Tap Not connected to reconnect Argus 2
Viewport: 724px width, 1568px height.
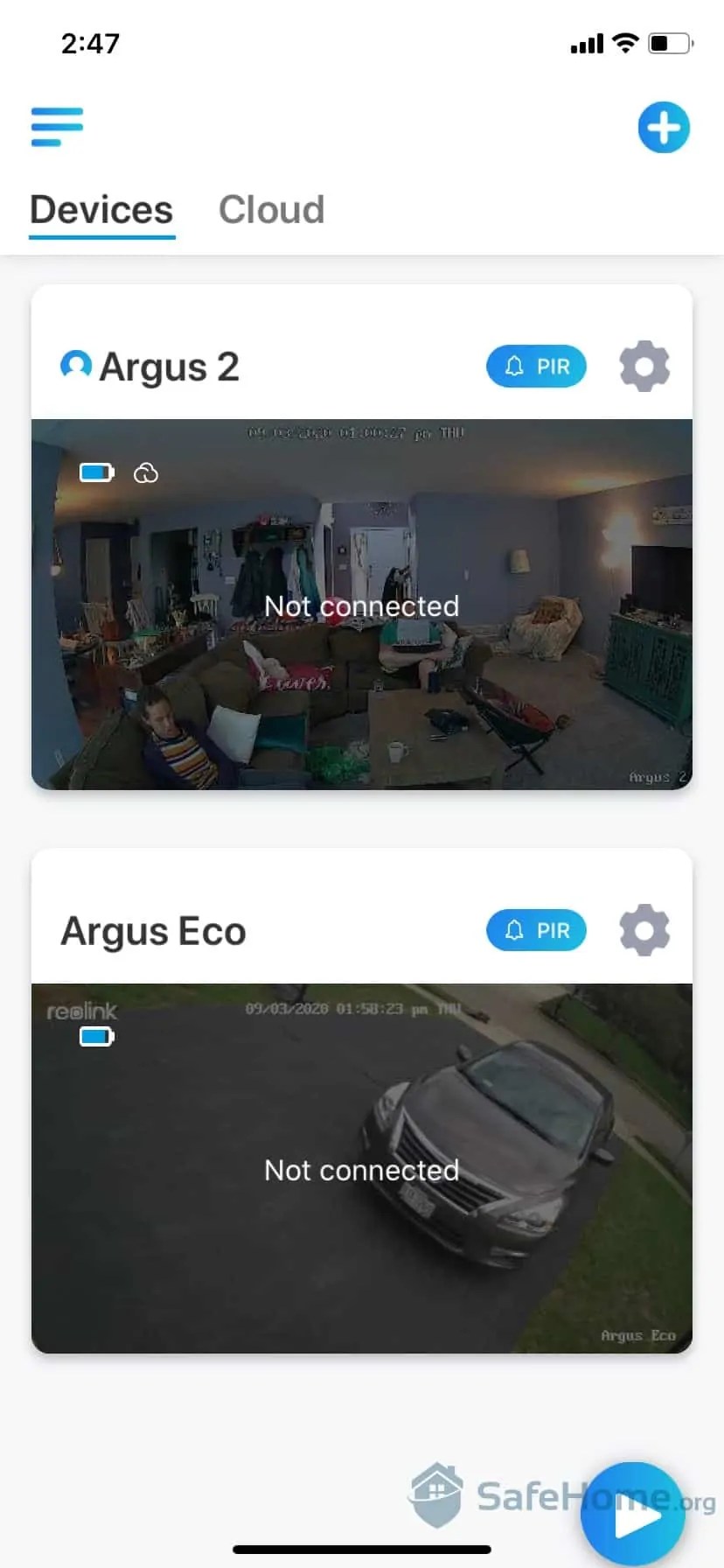361,605
